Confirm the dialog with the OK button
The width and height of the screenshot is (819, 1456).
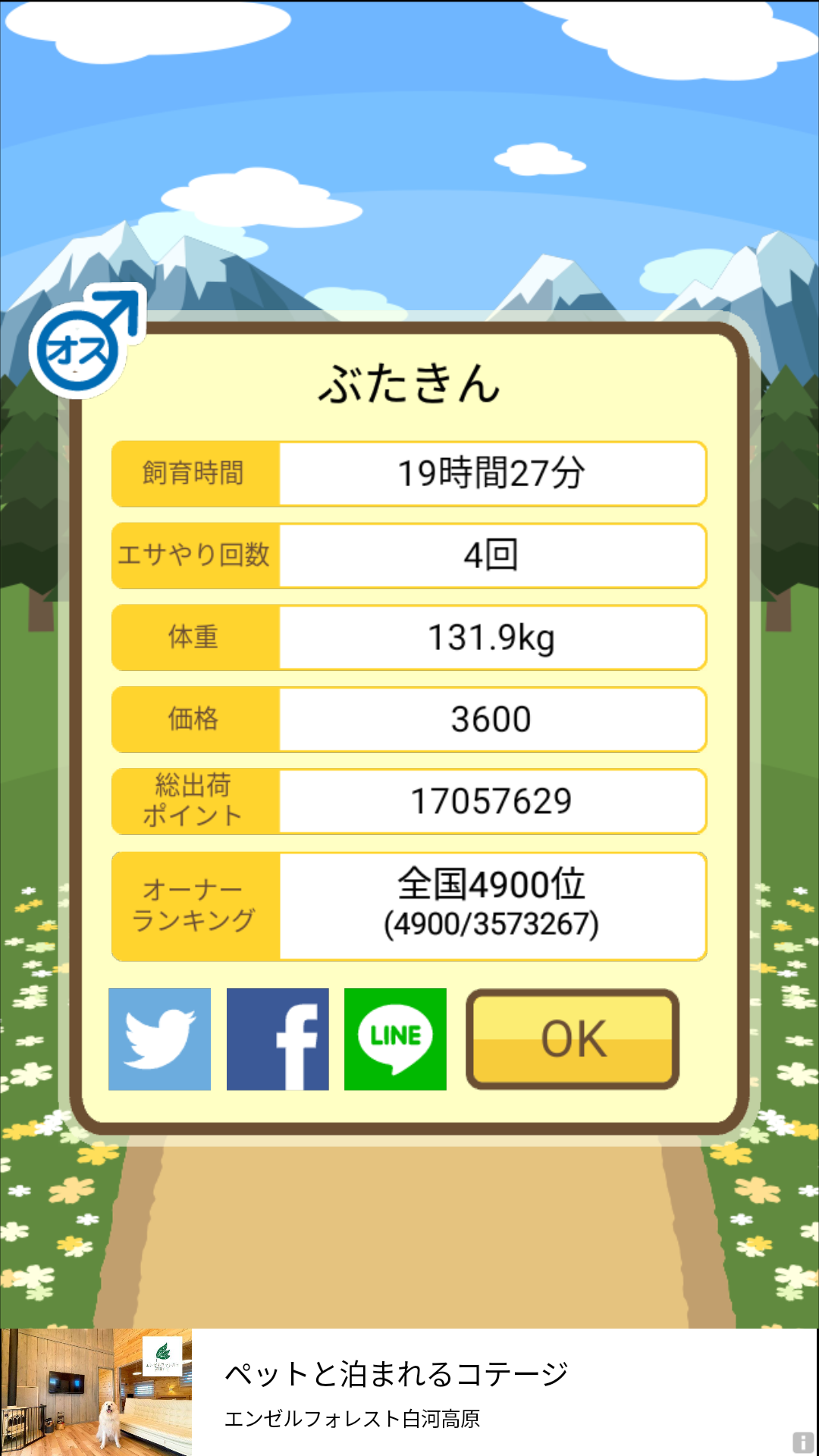573,1039
